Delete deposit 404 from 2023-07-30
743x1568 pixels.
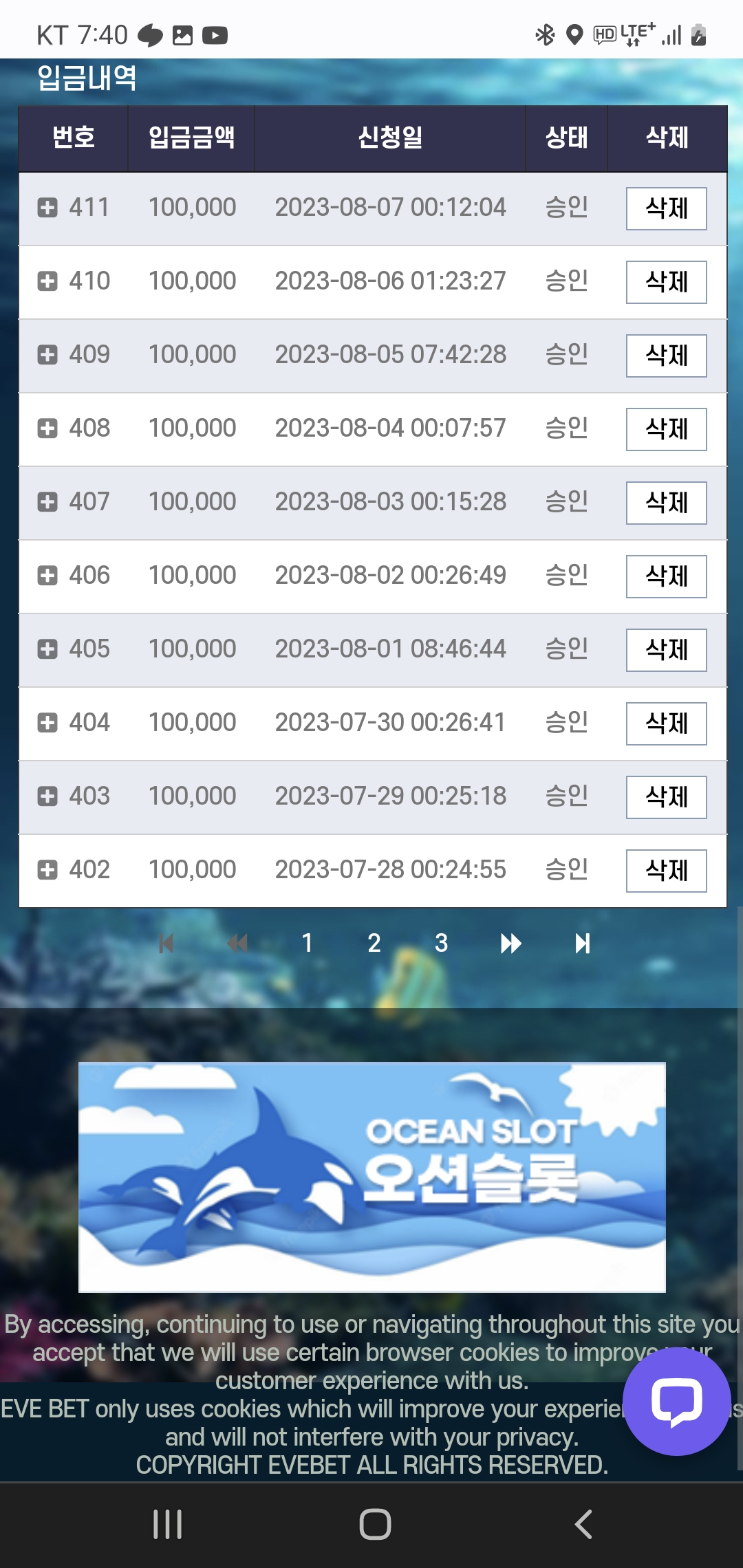pos(666,723)
